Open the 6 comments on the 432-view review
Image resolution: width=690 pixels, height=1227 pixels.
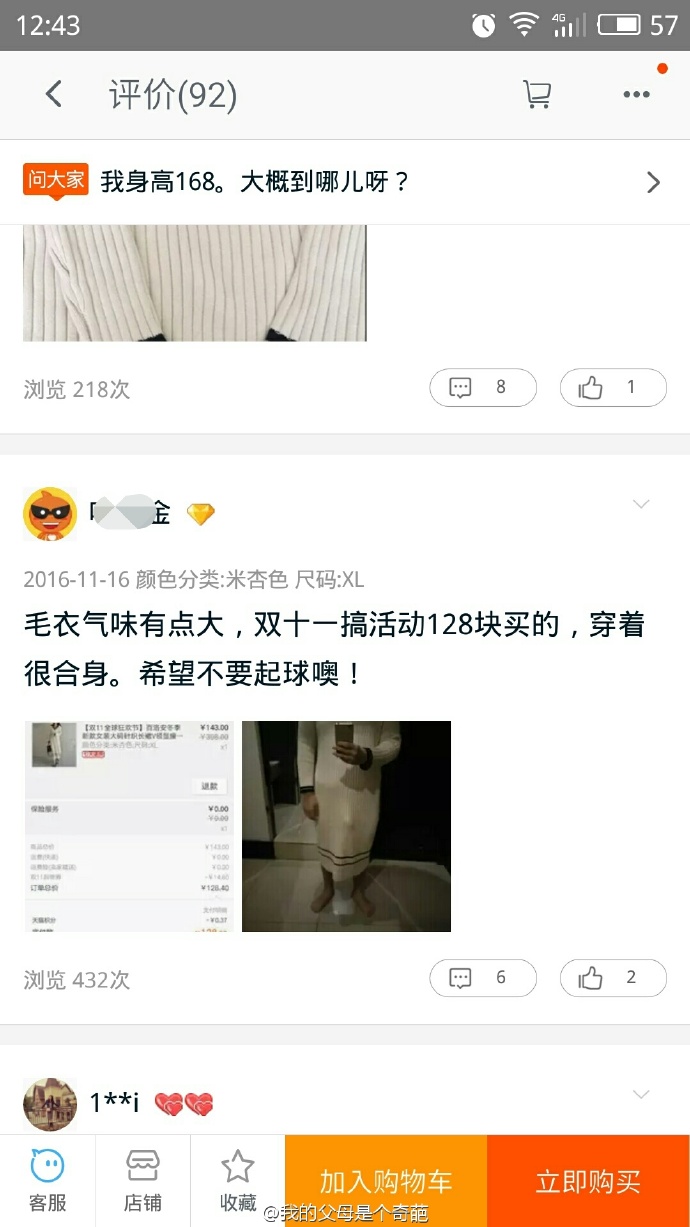(483, 978)
